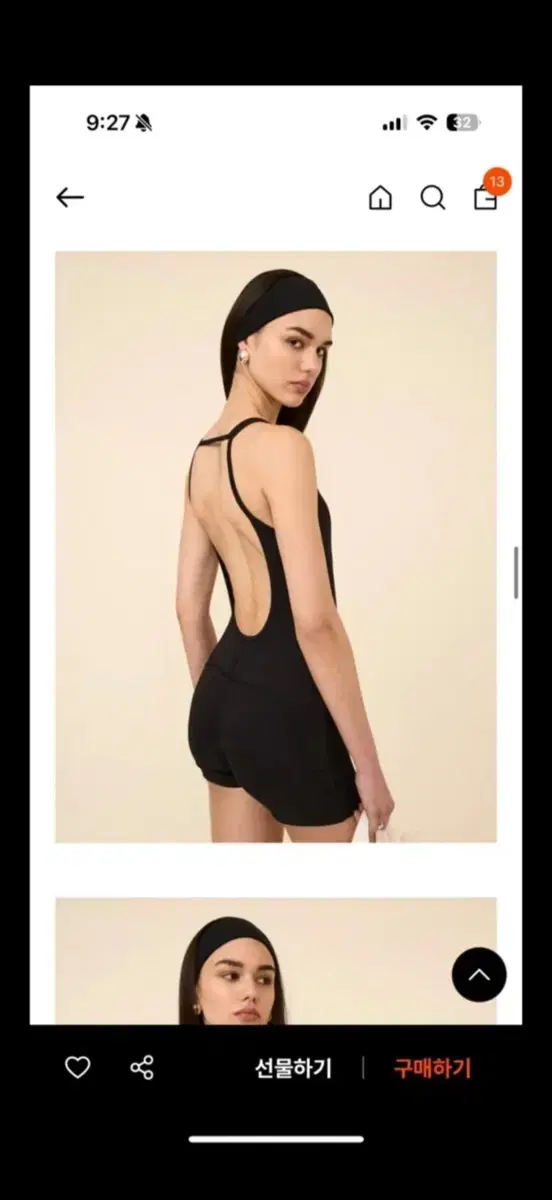The image size is (552, 1200).
Task: Open the search magnifier
Action: pos(433,198)
